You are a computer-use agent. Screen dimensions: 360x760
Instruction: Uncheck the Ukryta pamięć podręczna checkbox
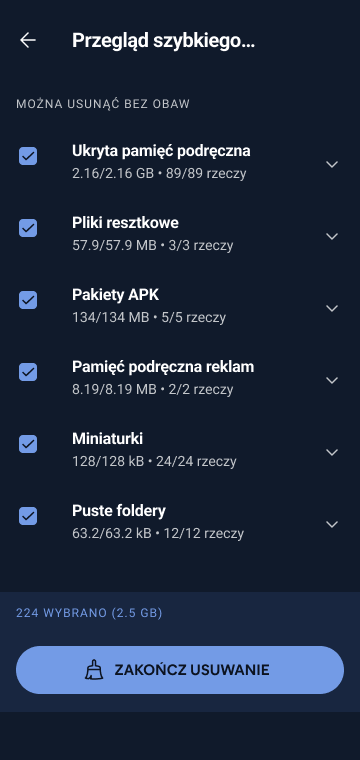(28, 156)
